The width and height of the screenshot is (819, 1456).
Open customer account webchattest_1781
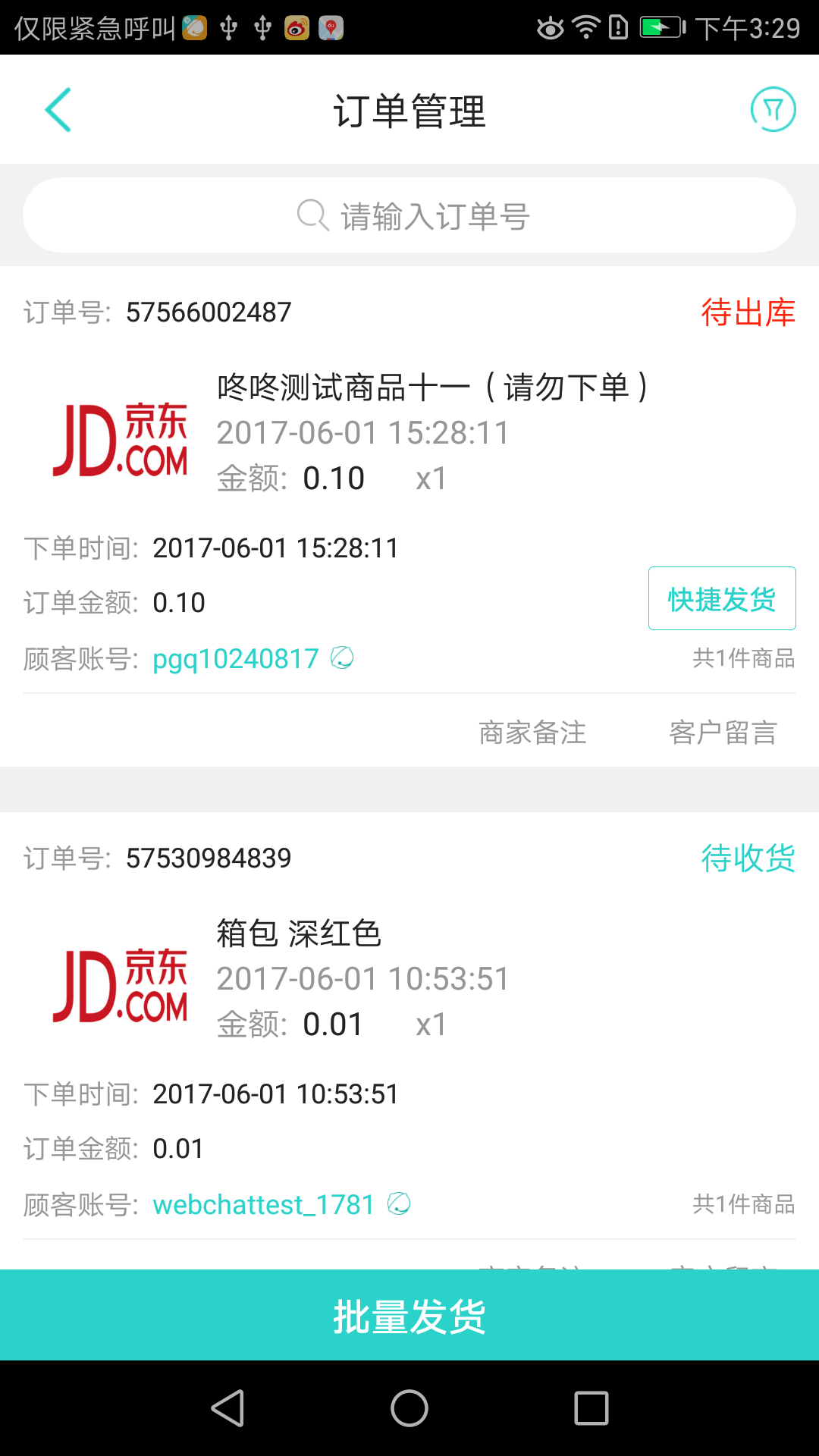[264, 1204]
